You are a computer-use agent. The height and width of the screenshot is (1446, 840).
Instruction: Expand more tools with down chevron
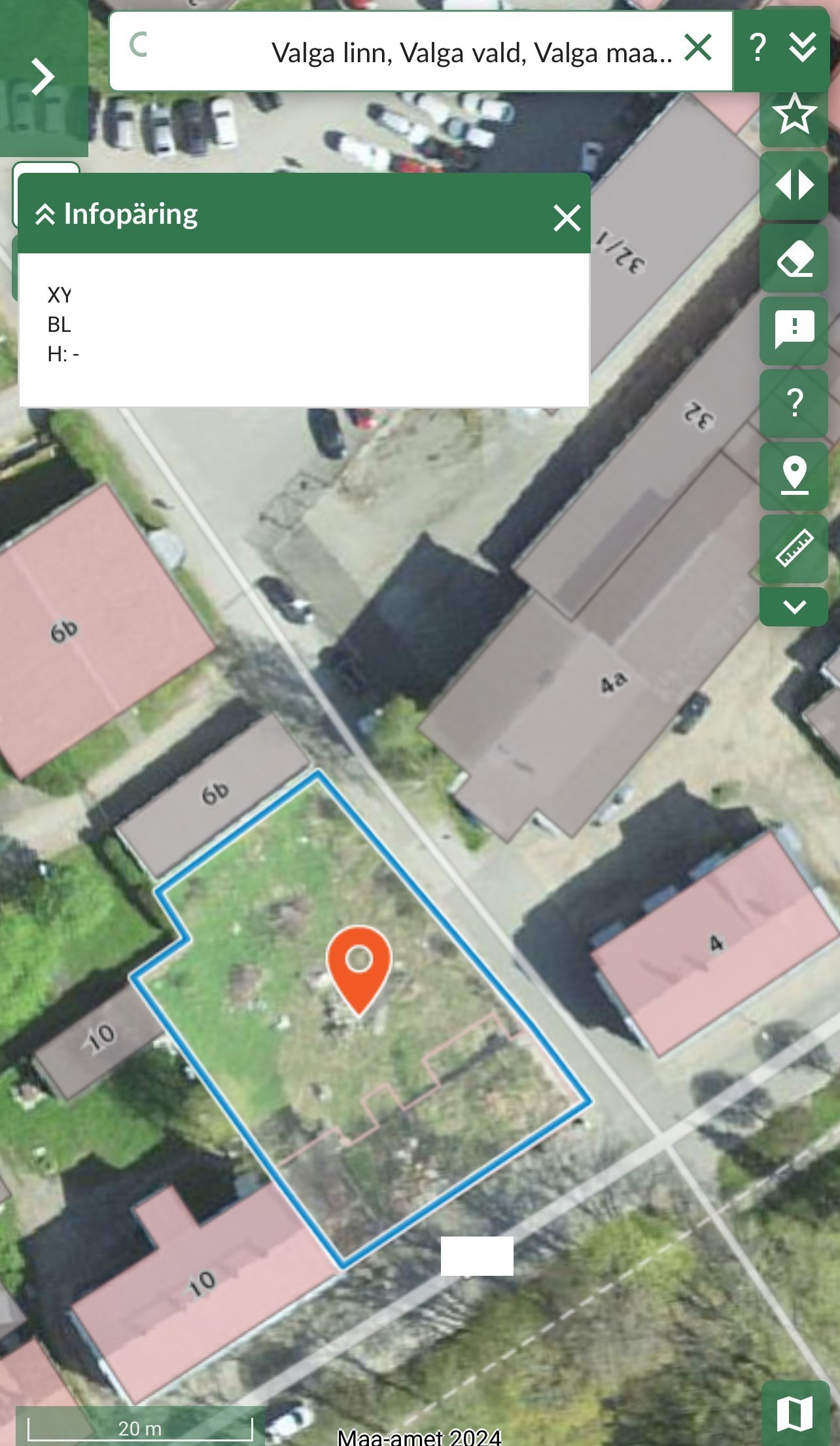[794, 607]
